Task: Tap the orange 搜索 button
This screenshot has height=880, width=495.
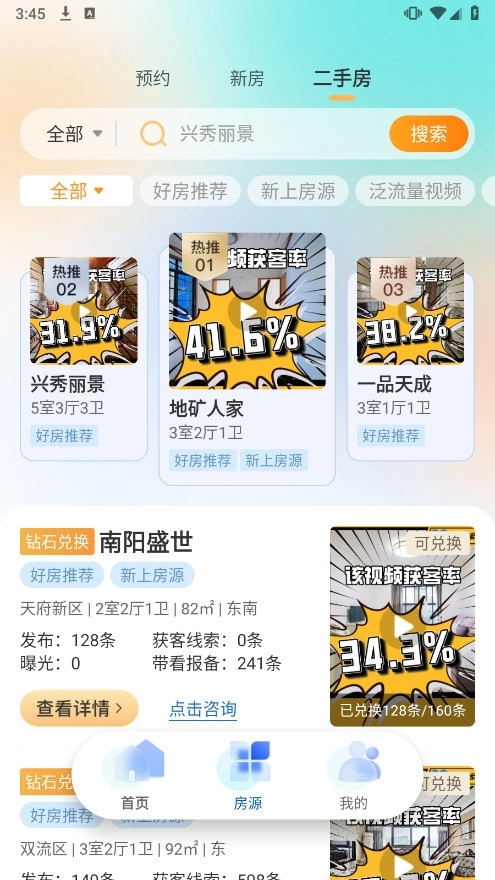Action: click(x=429, y=134)
